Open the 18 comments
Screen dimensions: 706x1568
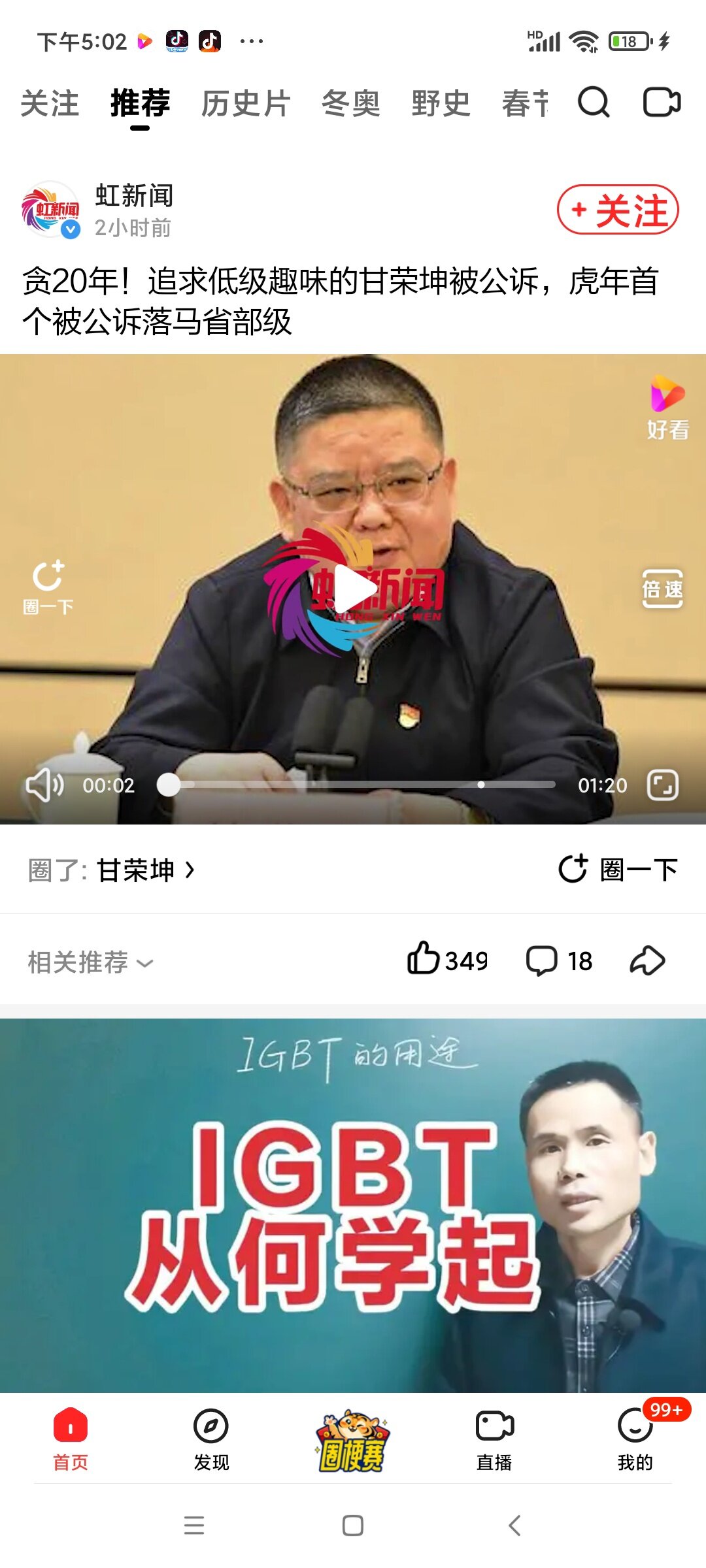[560, 961]
